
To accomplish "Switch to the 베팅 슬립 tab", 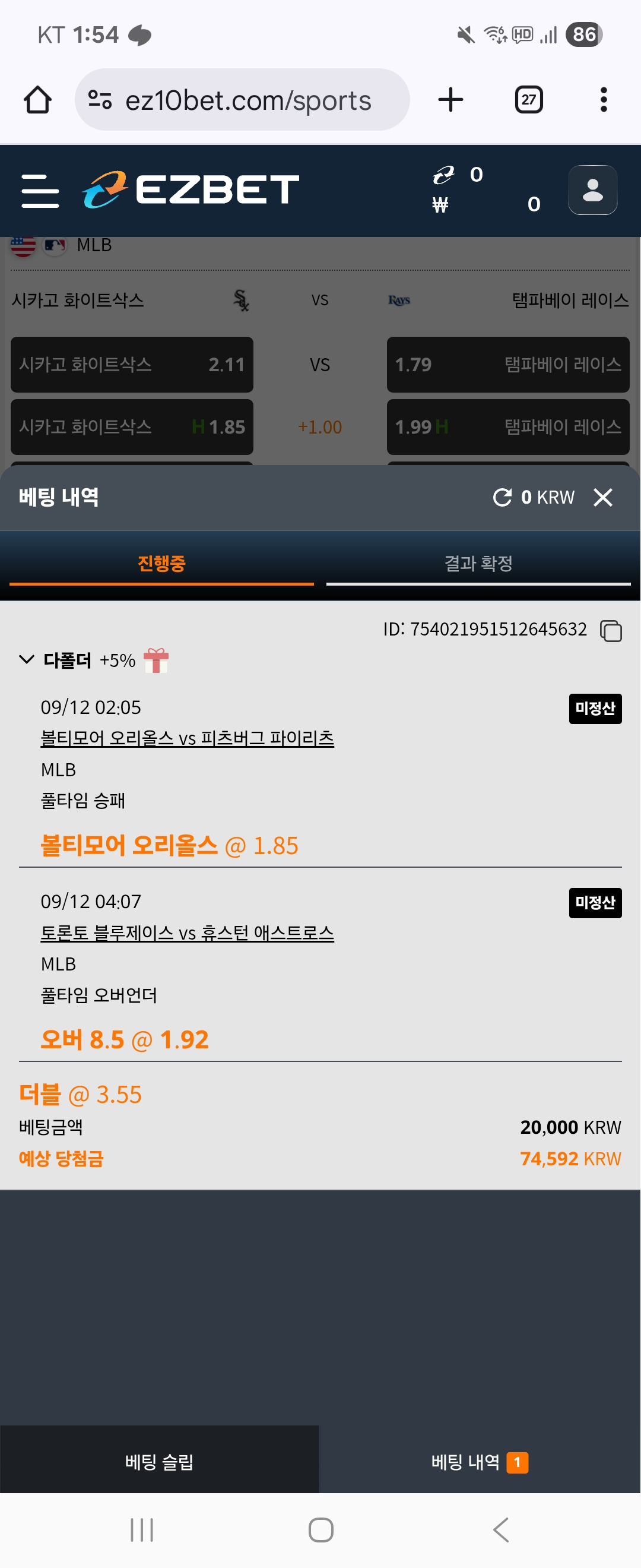I will tap(159, 1462).
